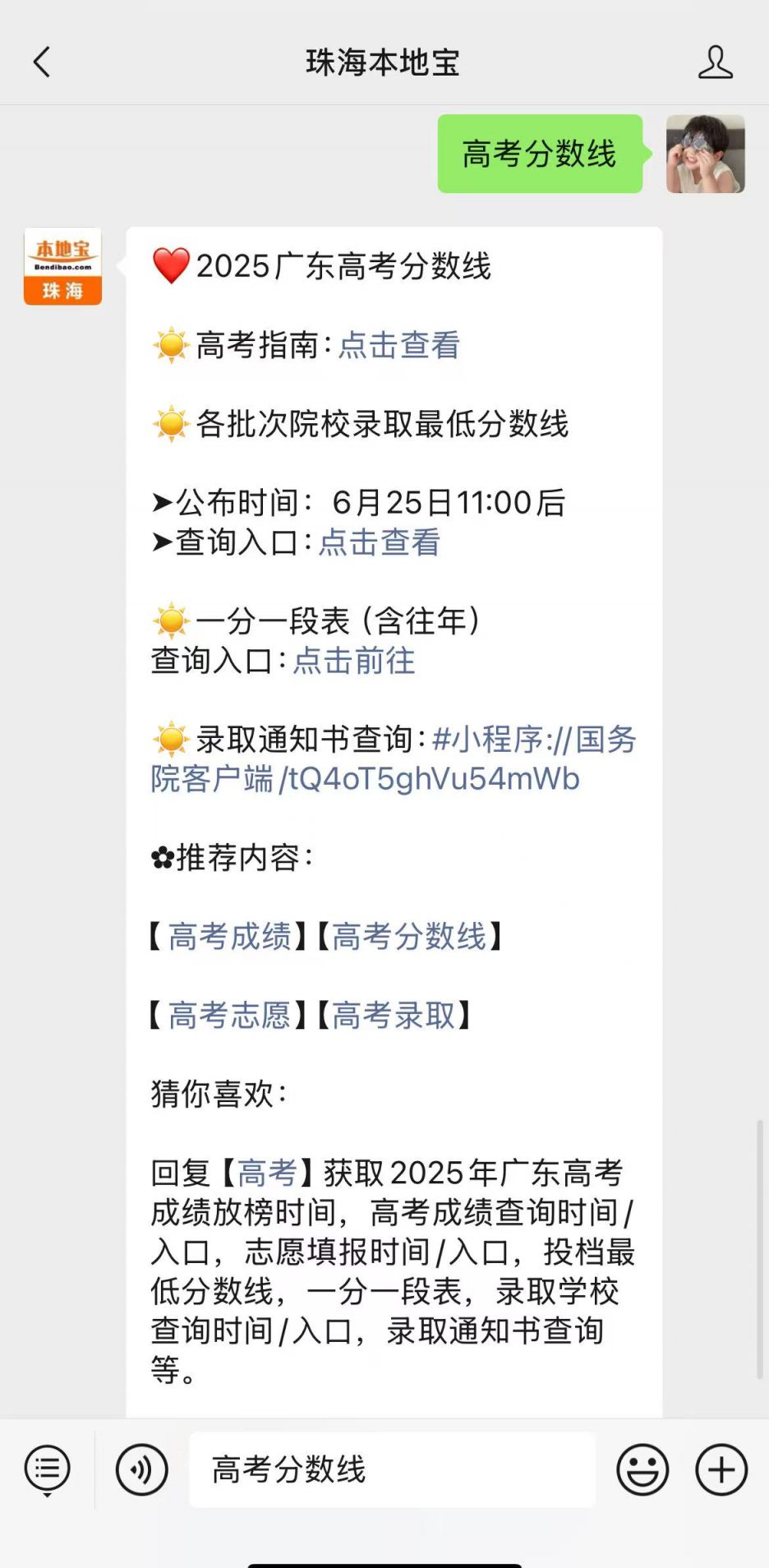The image size is (769, 1568).
Task: Switch to voice input mode
Action: tap(142, 1469)
